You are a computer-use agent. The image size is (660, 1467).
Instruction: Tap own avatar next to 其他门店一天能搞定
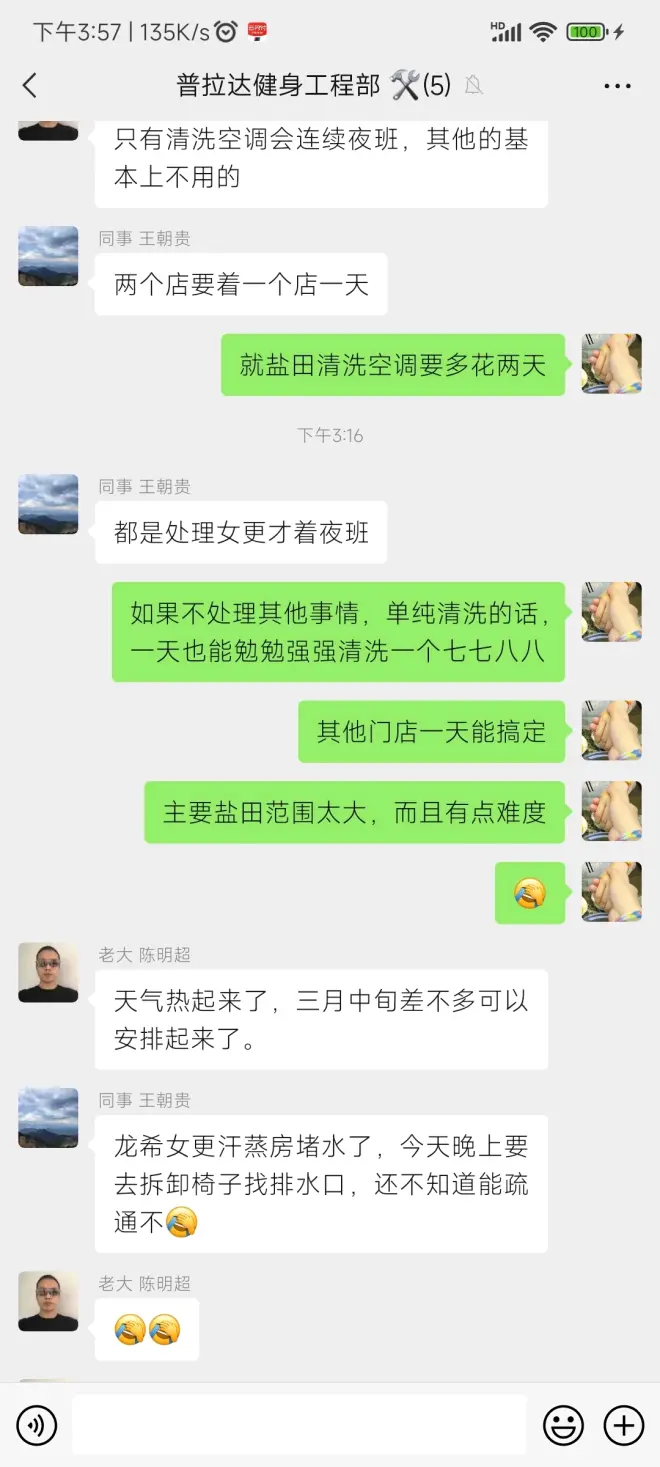pyautogui.click(x=611, y=731)
